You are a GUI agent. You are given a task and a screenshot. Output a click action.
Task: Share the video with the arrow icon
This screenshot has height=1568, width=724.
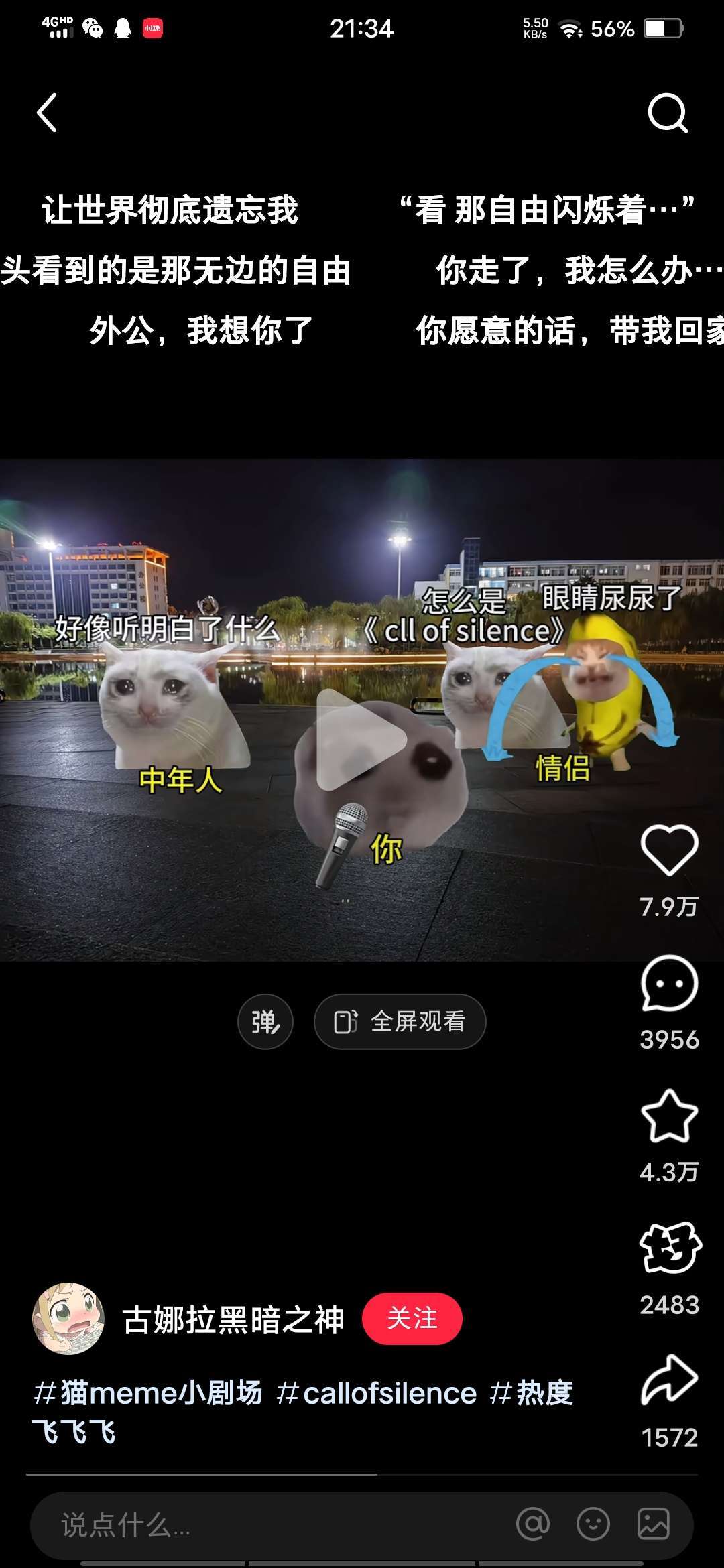(x=670, y=1380)
